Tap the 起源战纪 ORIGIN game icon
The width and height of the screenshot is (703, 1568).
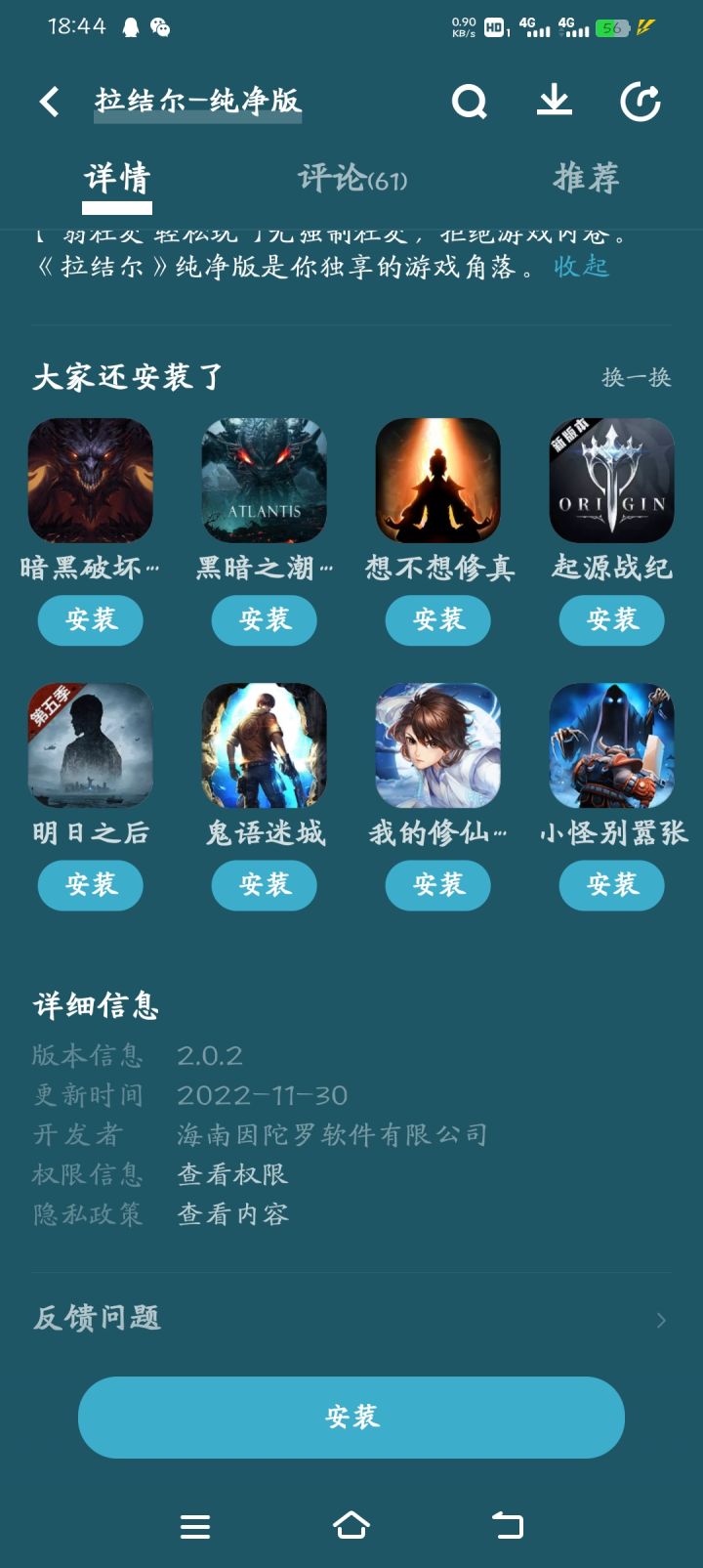(x=611, y=480)
